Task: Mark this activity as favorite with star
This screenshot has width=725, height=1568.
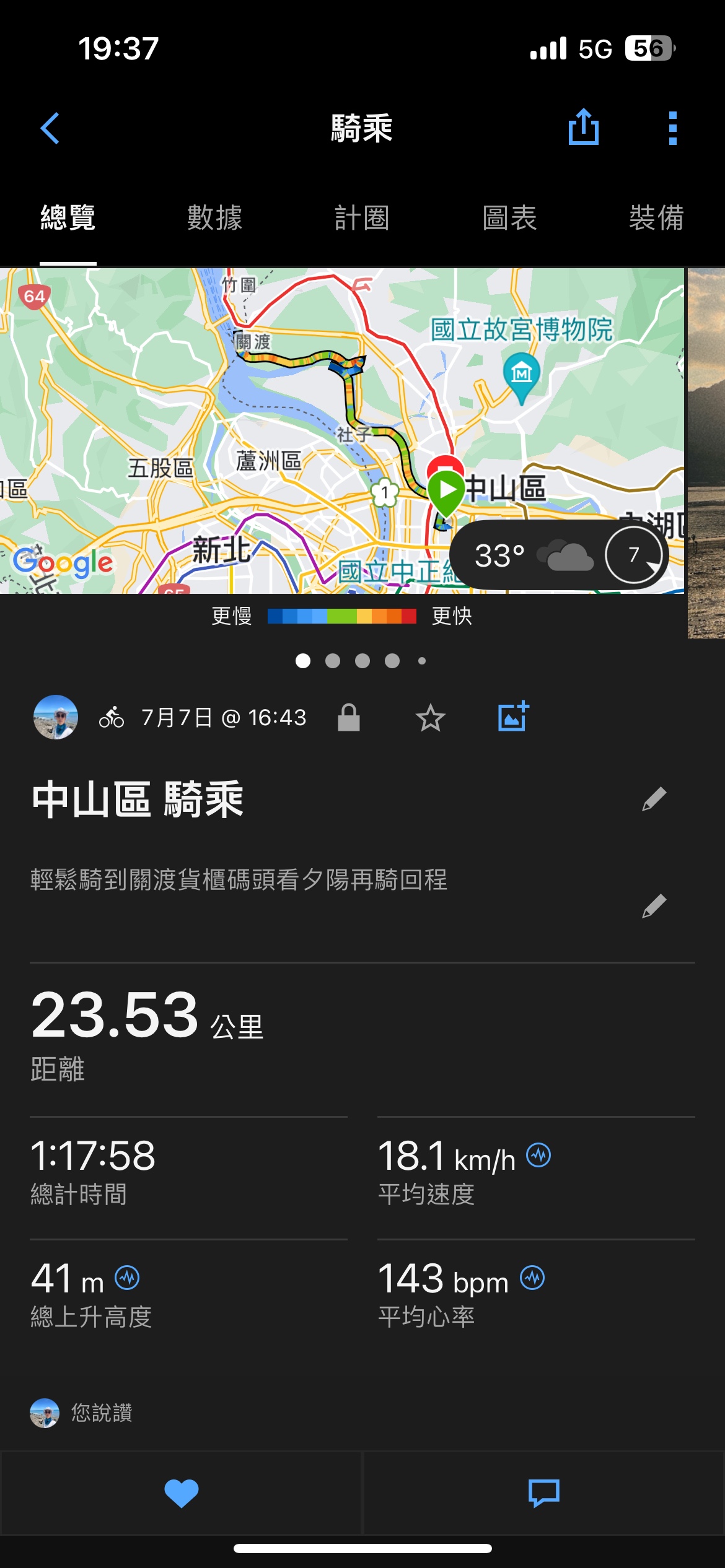Action: click(x=430, y=718)
